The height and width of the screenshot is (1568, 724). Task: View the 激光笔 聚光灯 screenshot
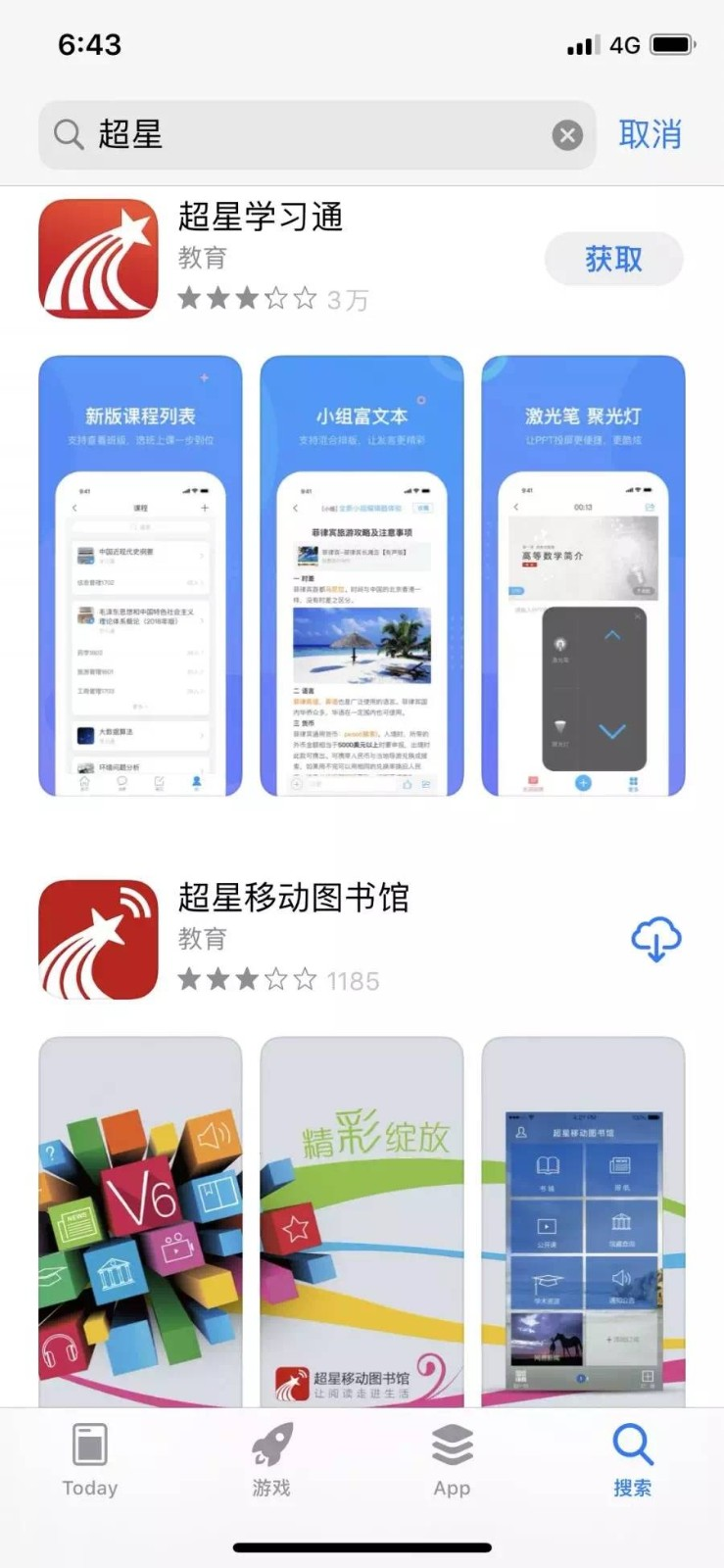(x=583, y=575)
